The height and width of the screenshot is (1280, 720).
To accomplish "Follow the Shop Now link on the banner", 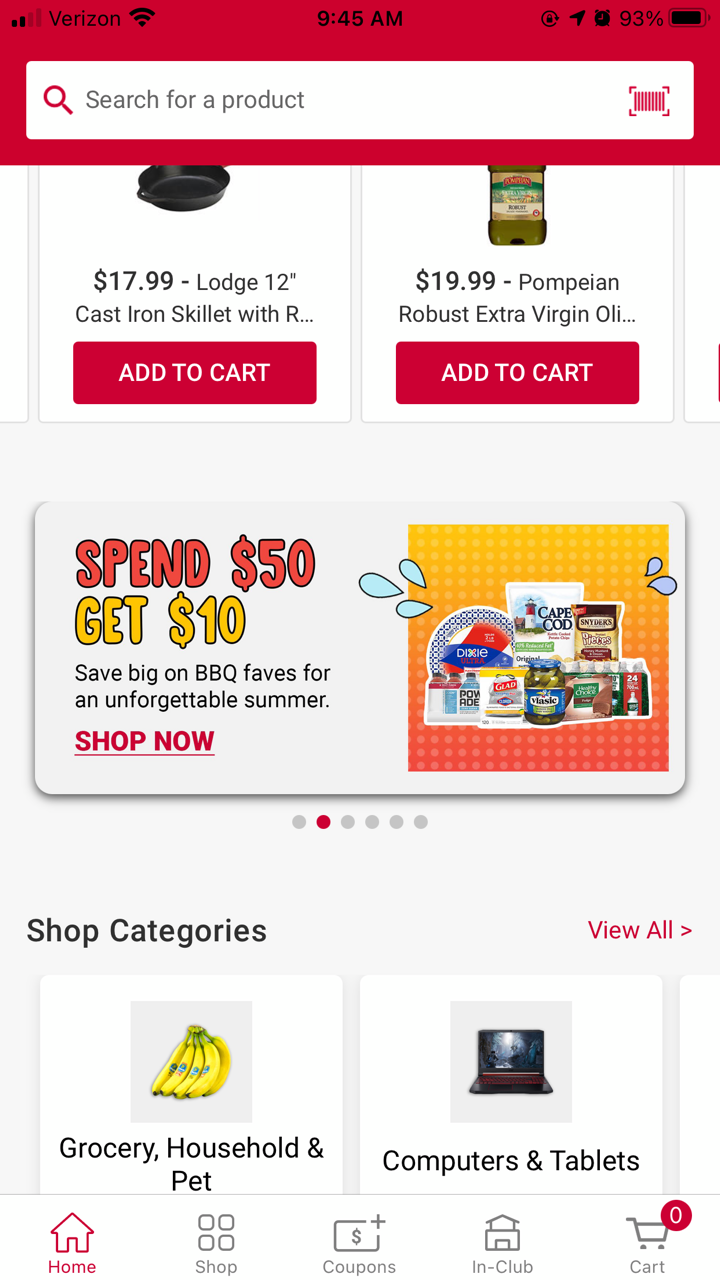I will (145, 741).
